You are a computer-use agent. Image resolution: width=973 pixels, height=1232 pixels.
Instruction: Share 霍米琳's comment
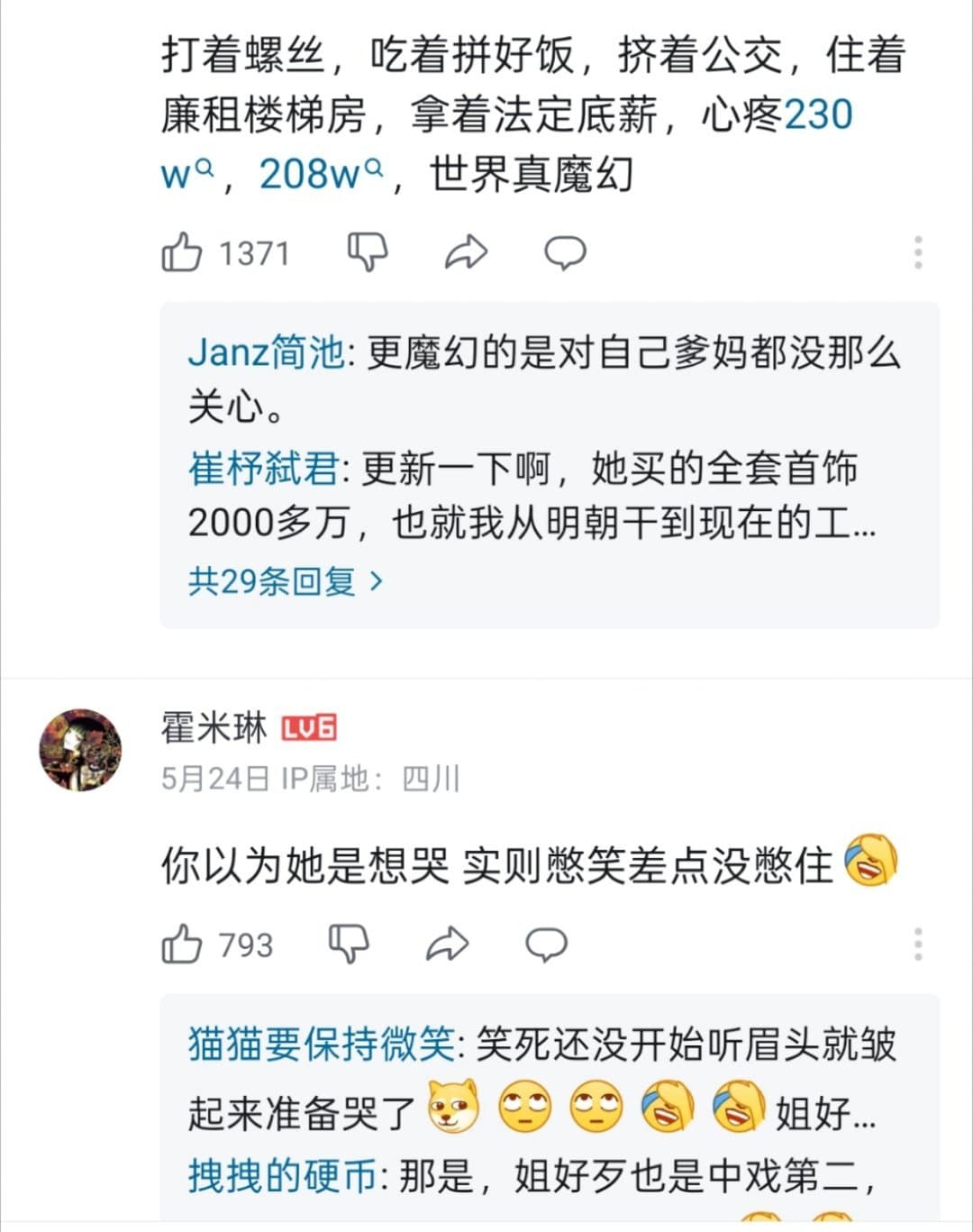(x=447, y=945)
